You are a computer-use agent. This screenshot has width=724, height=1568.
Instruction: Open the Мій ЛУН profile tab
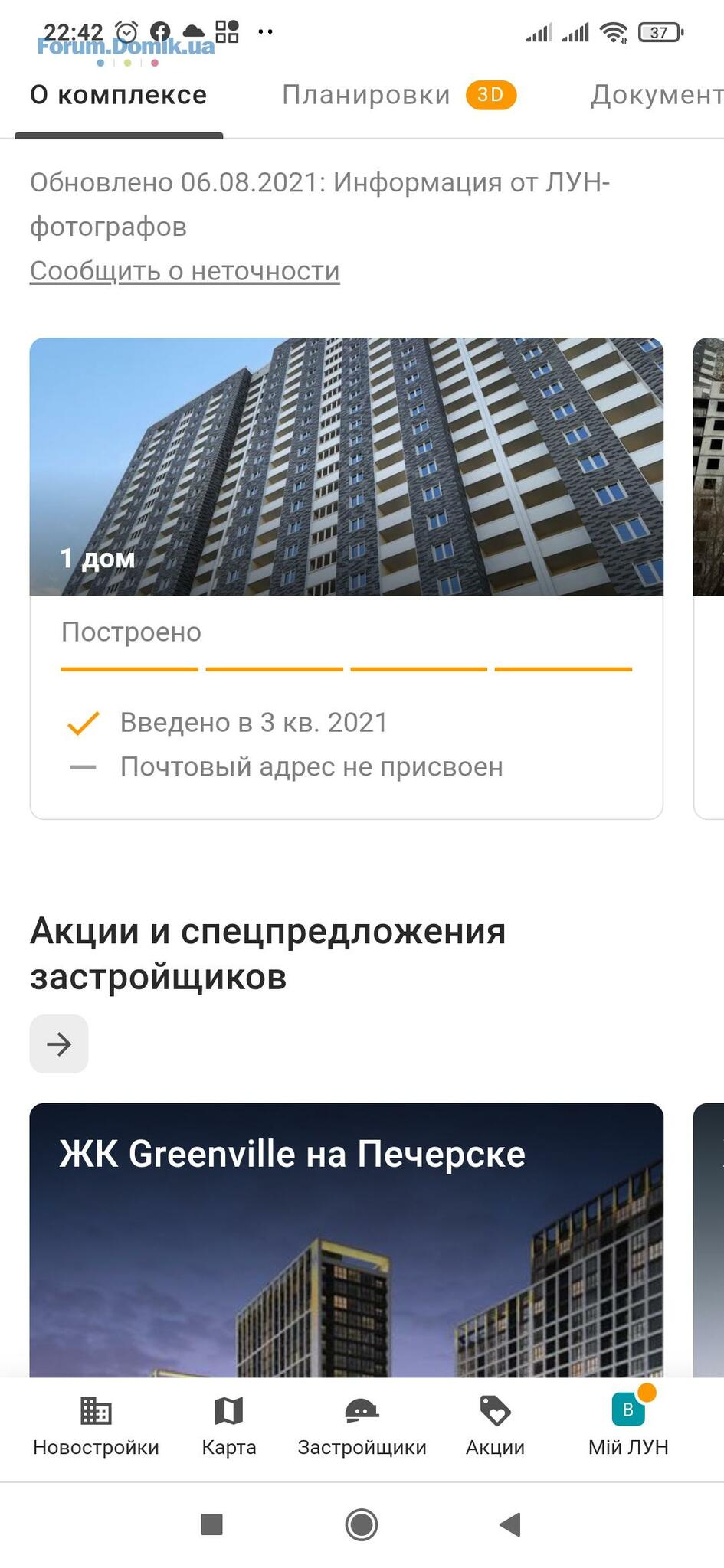click(x=628, y=1427)
